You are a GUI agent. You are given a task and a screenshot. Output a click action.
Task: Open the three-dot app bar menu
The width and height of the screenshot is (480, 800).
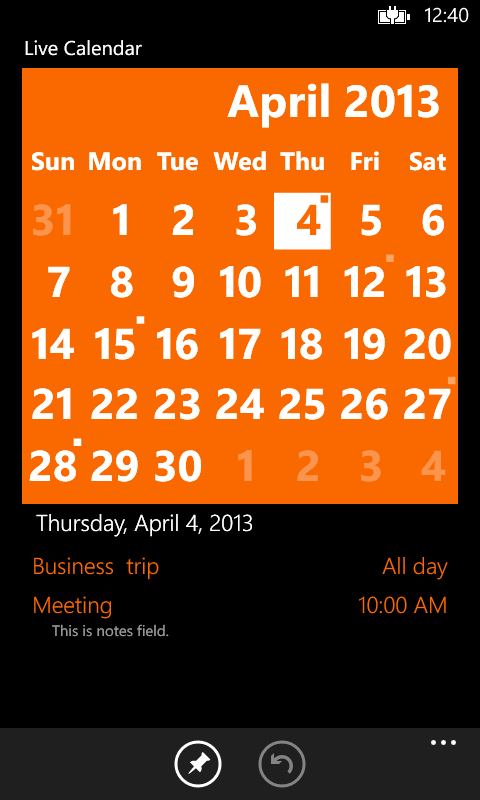443,743
